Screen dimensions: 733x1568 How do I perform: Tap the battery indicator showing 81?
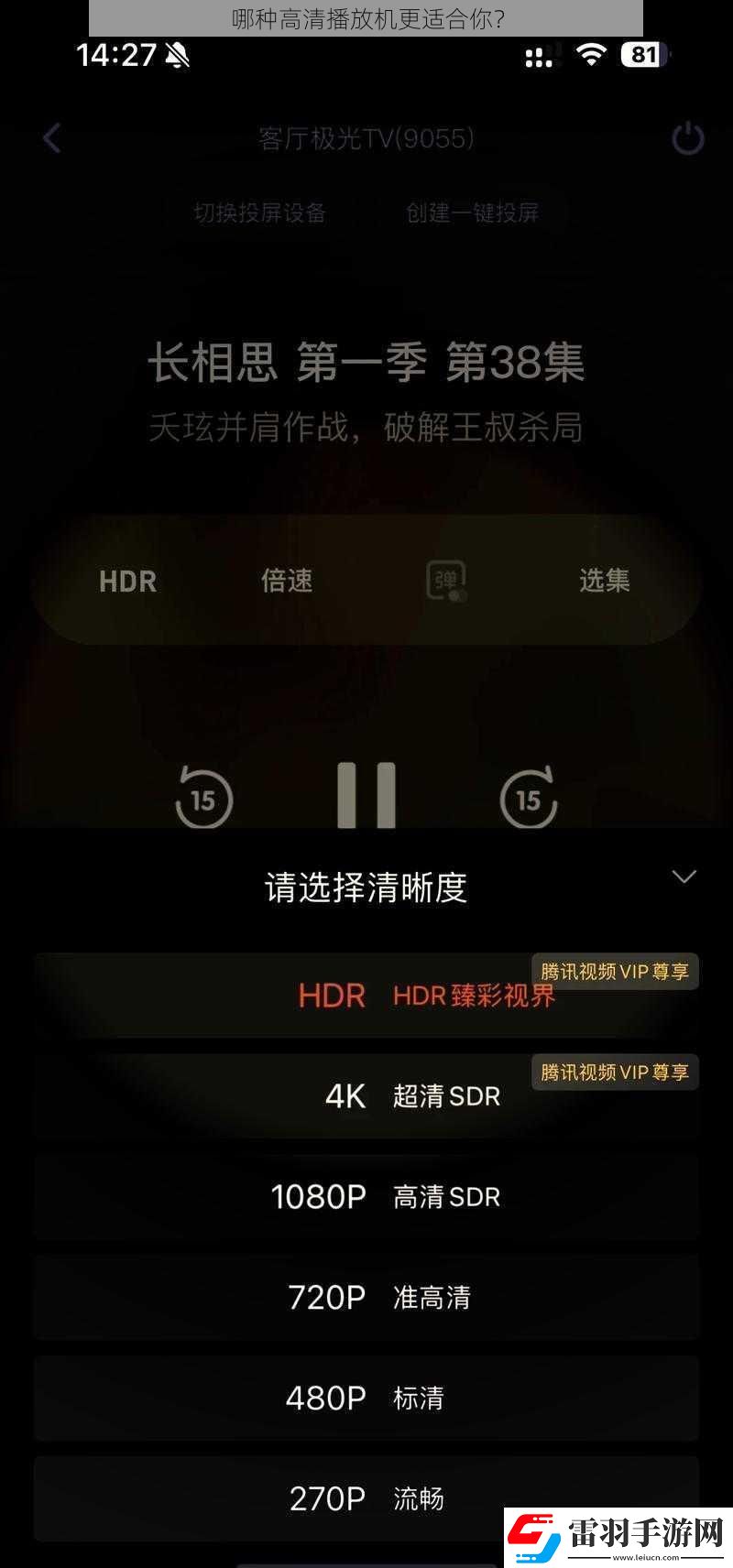(644, 56)
